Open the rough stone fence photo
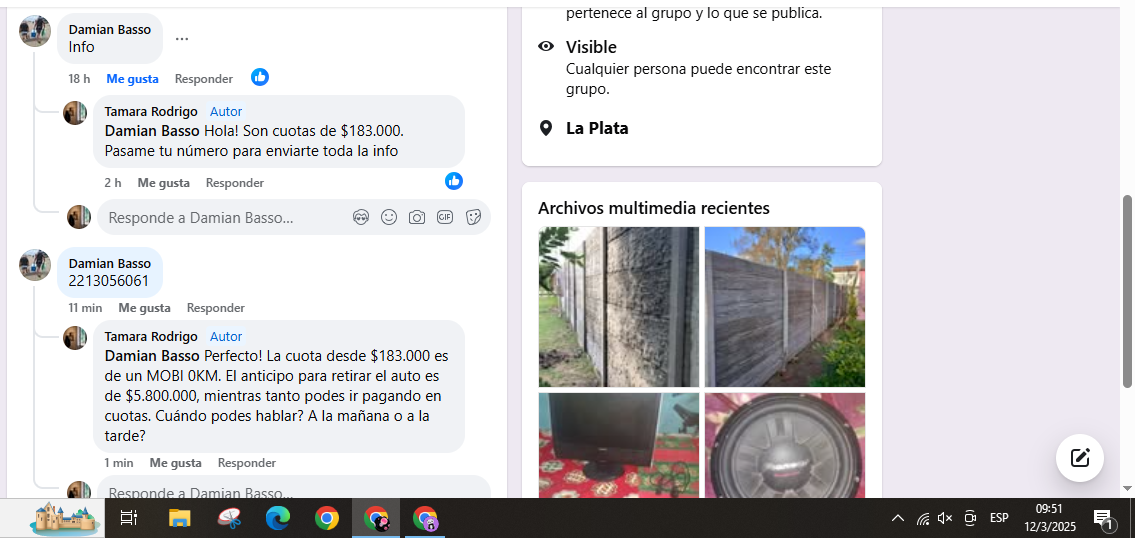The height and width of the screenshot is (538, 1135). tap(618, 306)
